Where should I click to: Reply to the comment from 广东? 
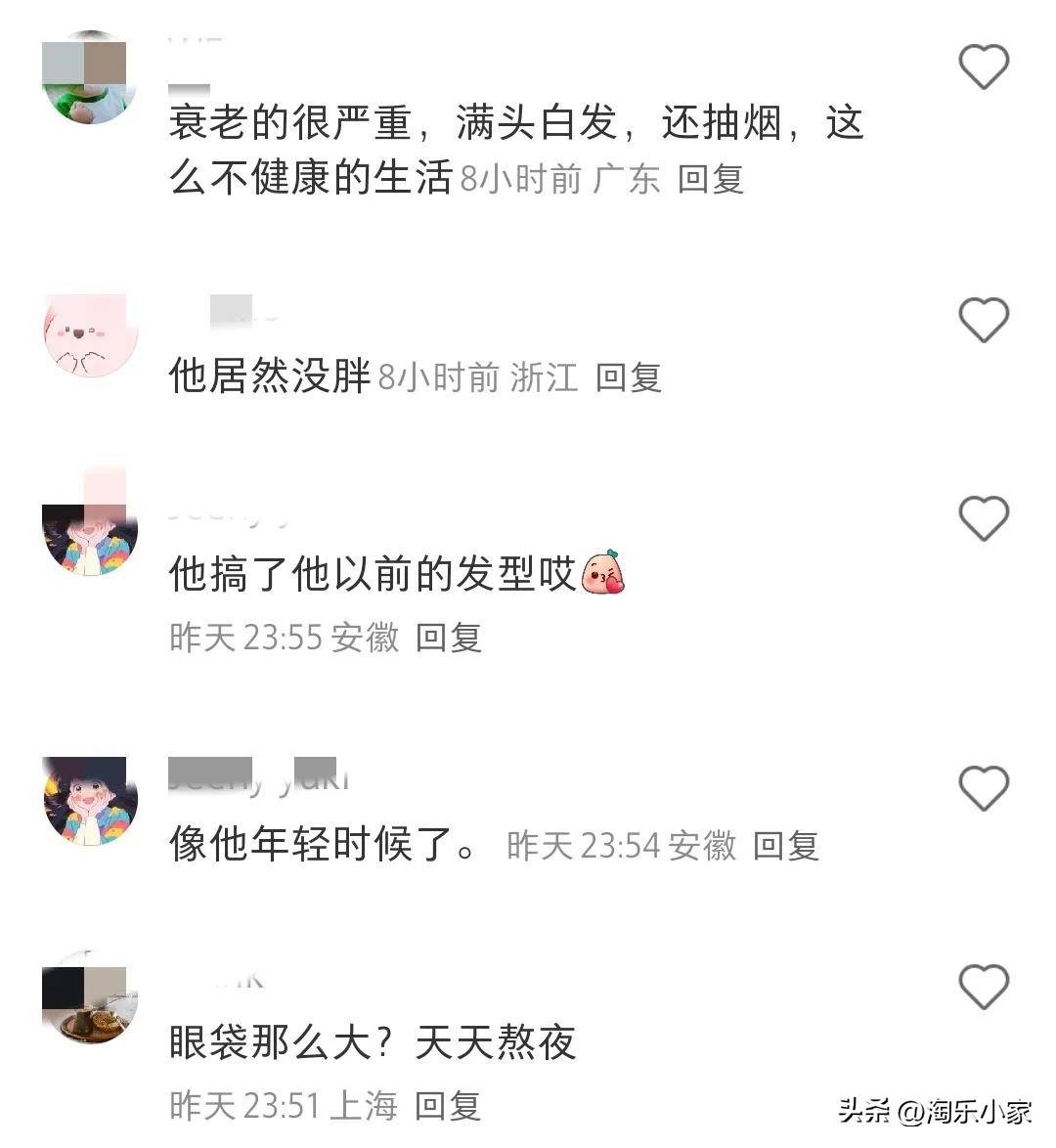point(711,179)
